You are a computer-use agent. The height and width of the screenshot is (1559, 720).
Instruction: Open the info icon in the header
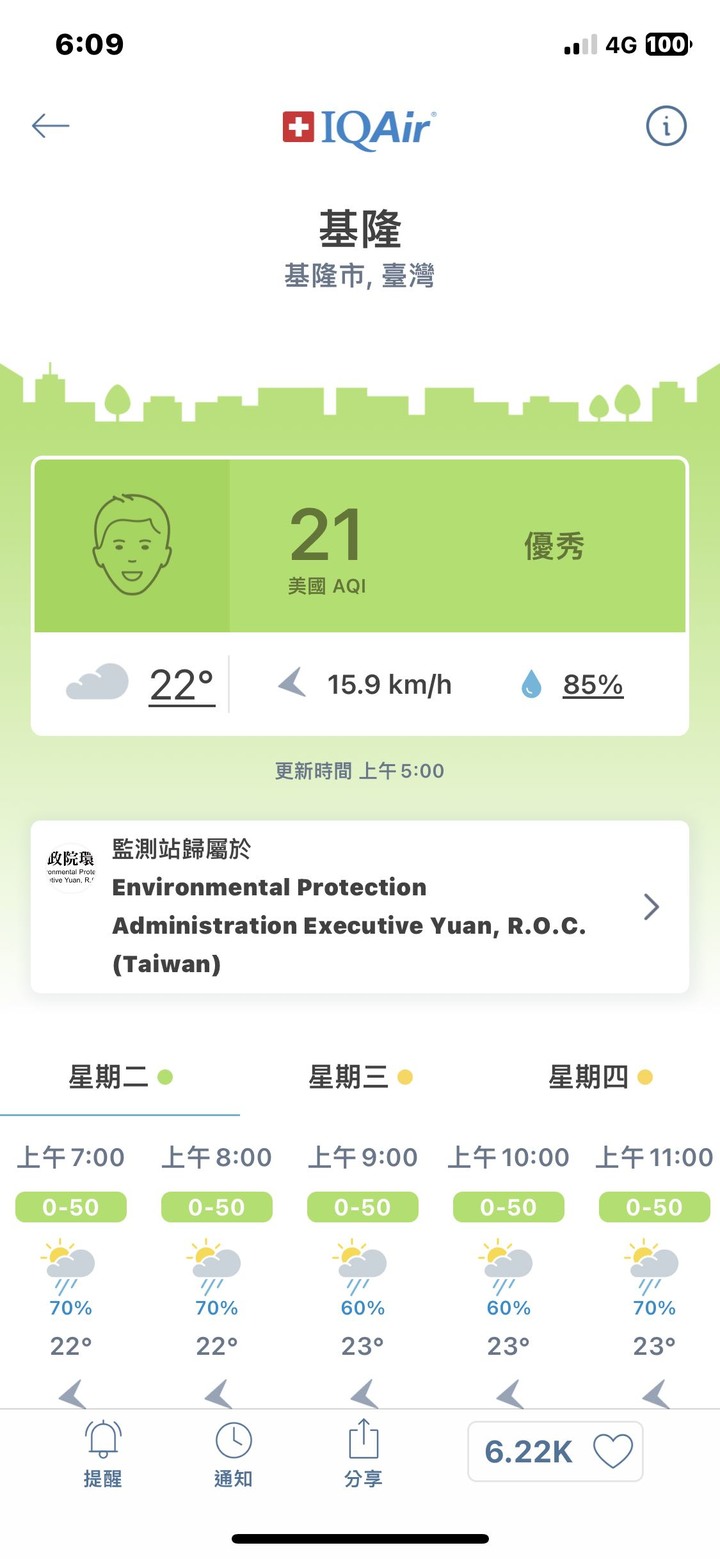click(x=666, y=126)
